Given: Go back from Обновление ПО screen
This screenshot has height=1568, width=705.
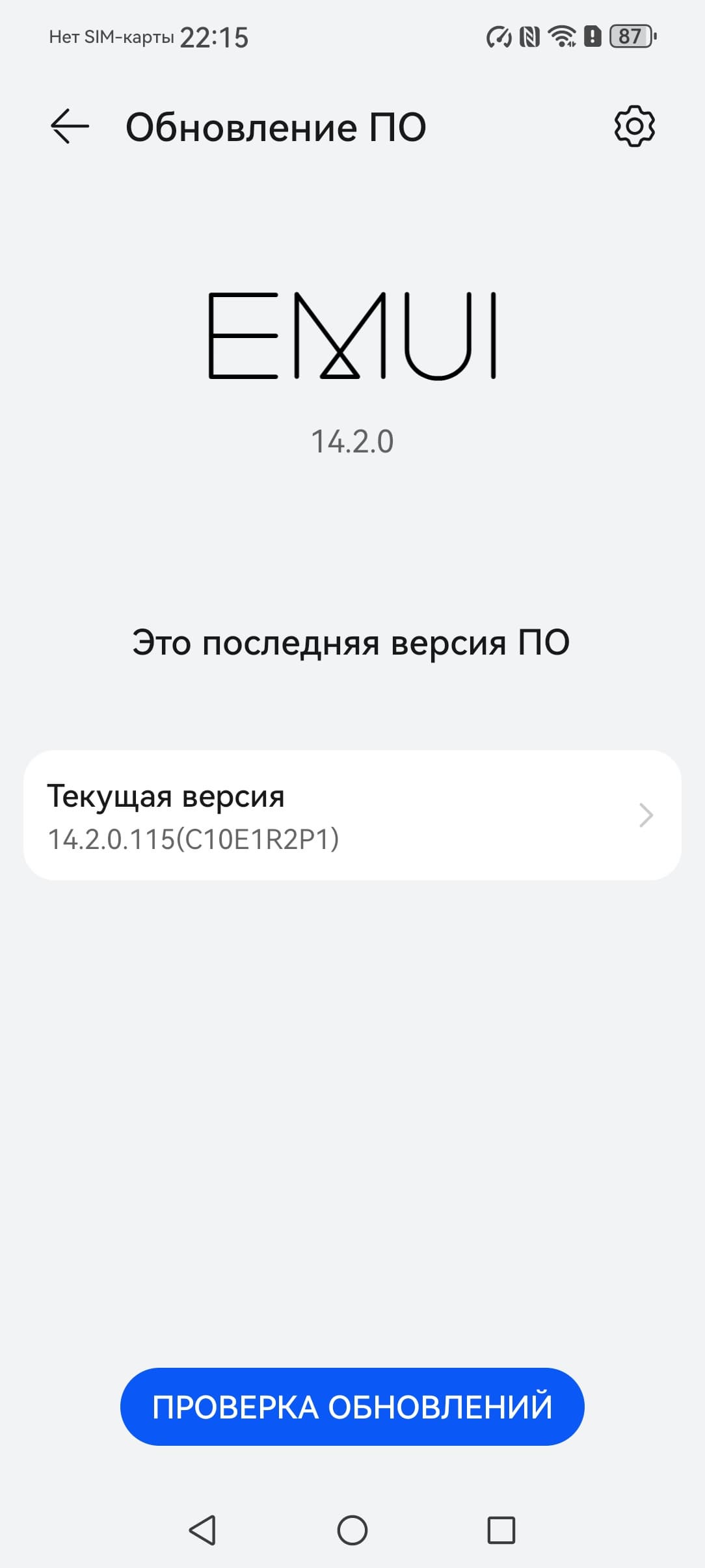Looking at the screenshot, I should tap(70, 126).
